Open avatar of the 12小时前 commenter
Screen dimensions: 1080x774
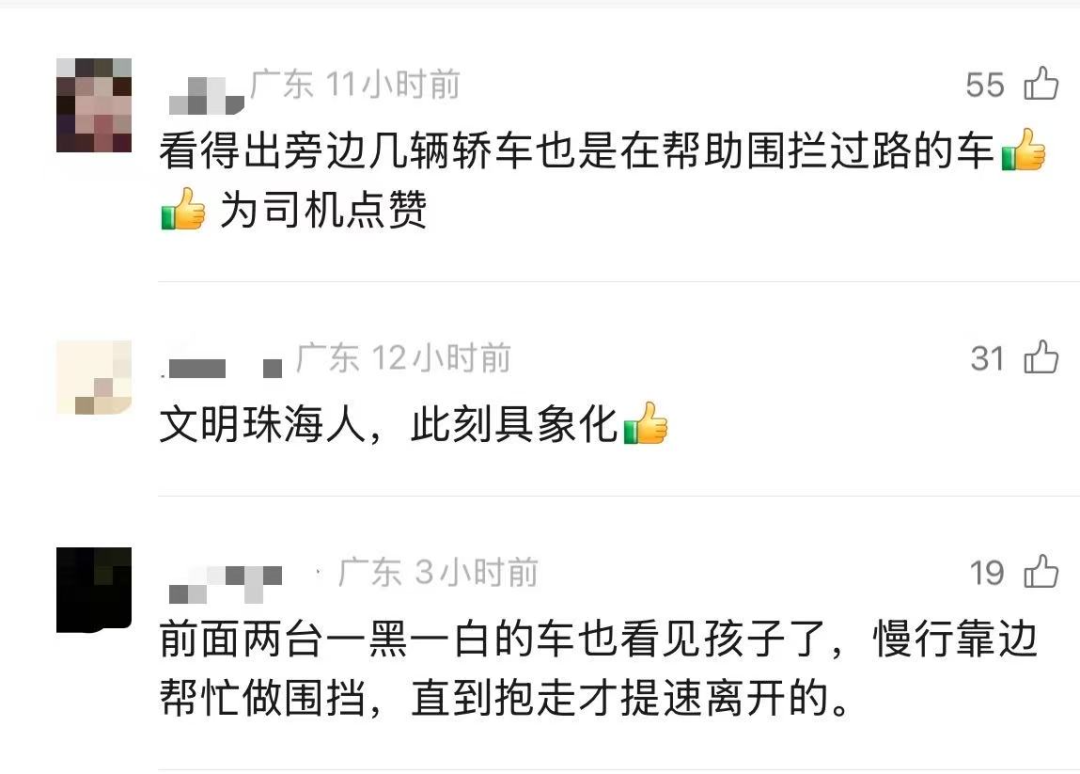(x=94, y=377)
